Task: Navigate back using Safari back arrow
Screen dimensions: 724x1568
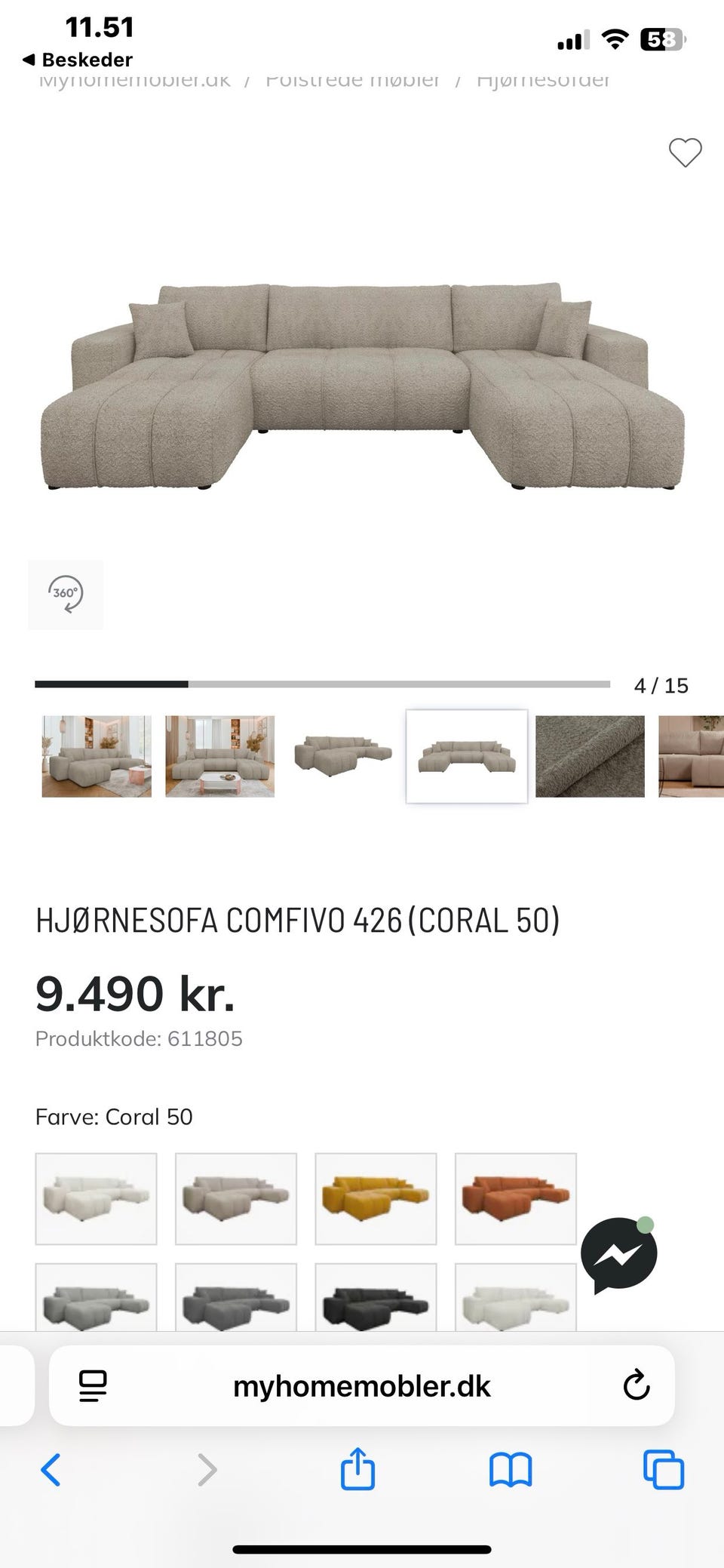Action: coord(51,1469)
